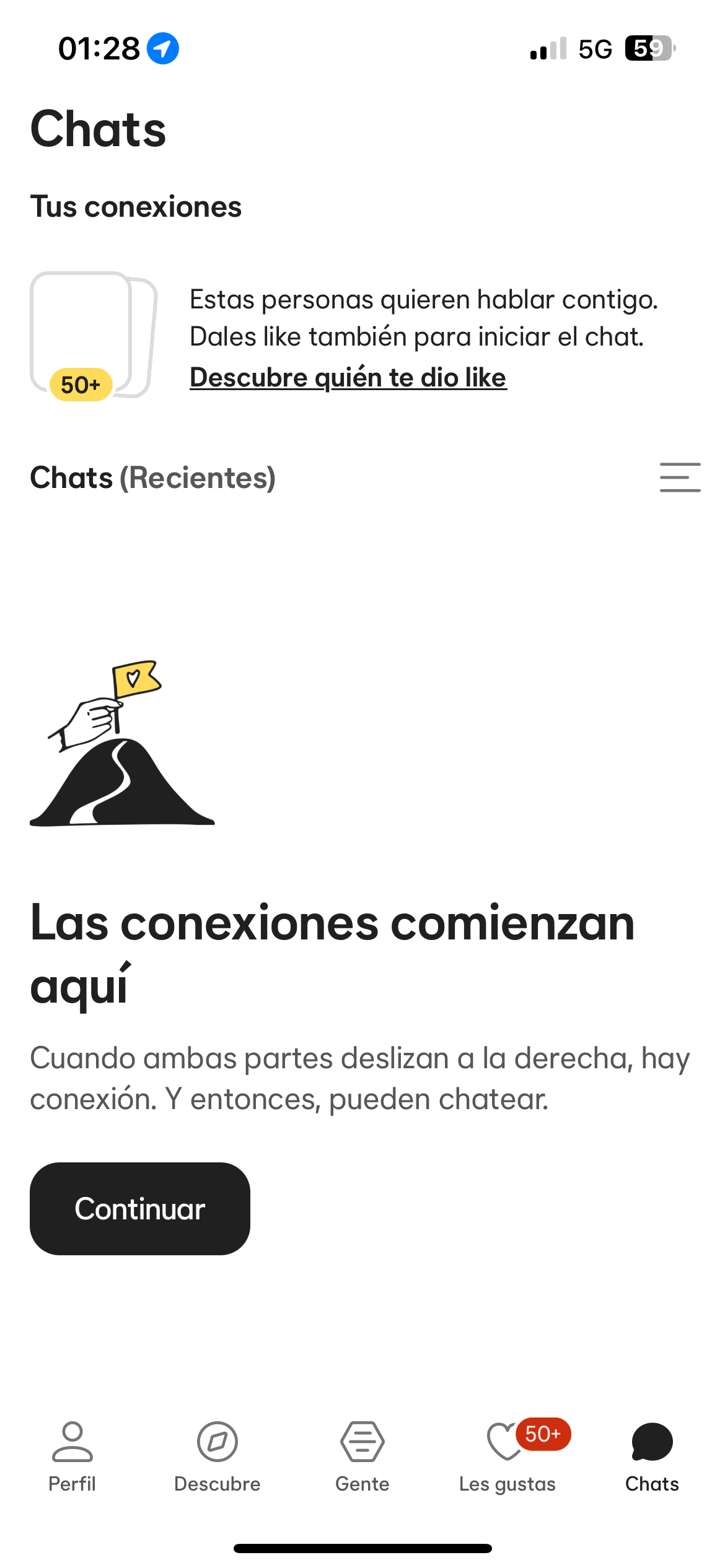Follow the Descubre quién te dio like link

pos(348,378)
